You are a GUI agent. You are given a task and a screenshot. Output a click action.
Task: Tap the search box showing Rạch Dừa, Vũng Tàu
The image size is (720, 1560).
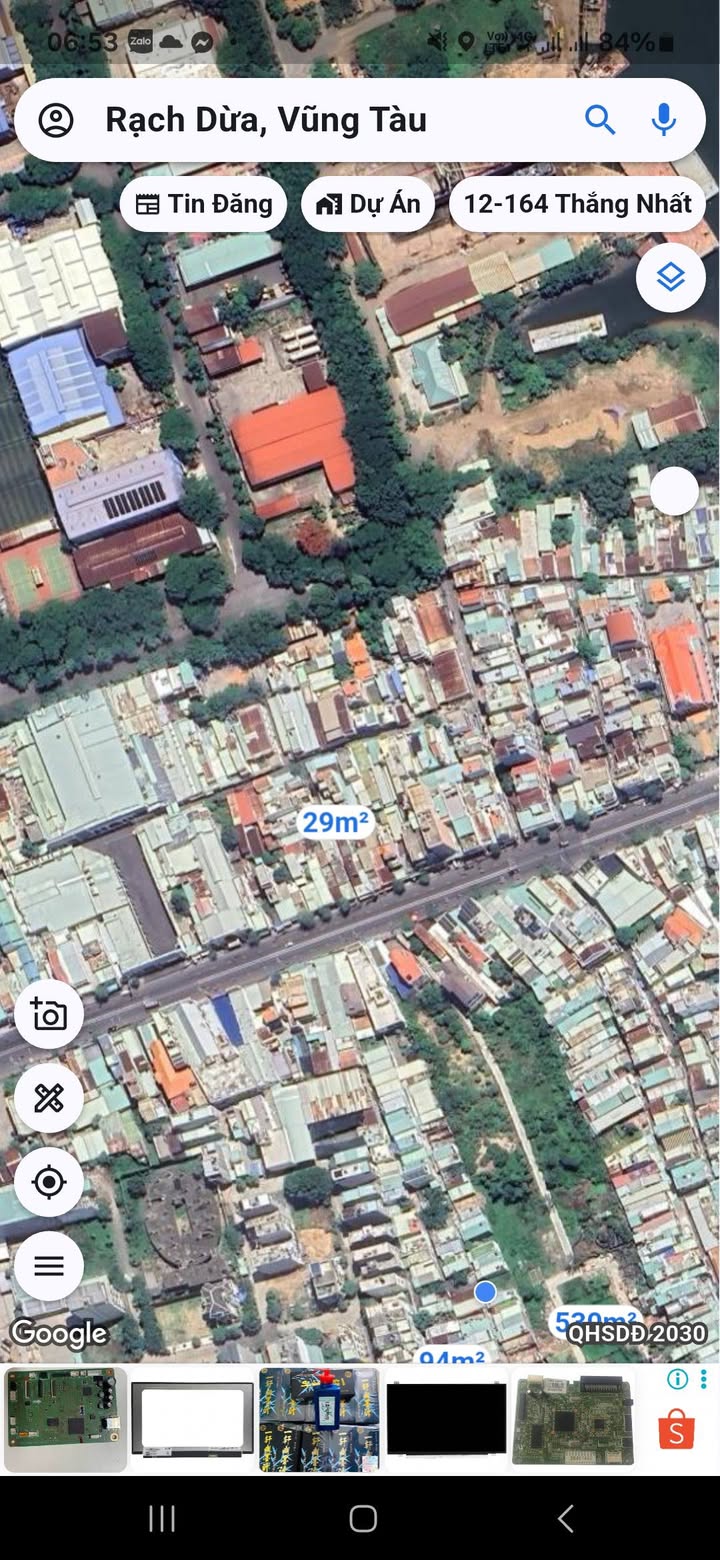(300, 120)
